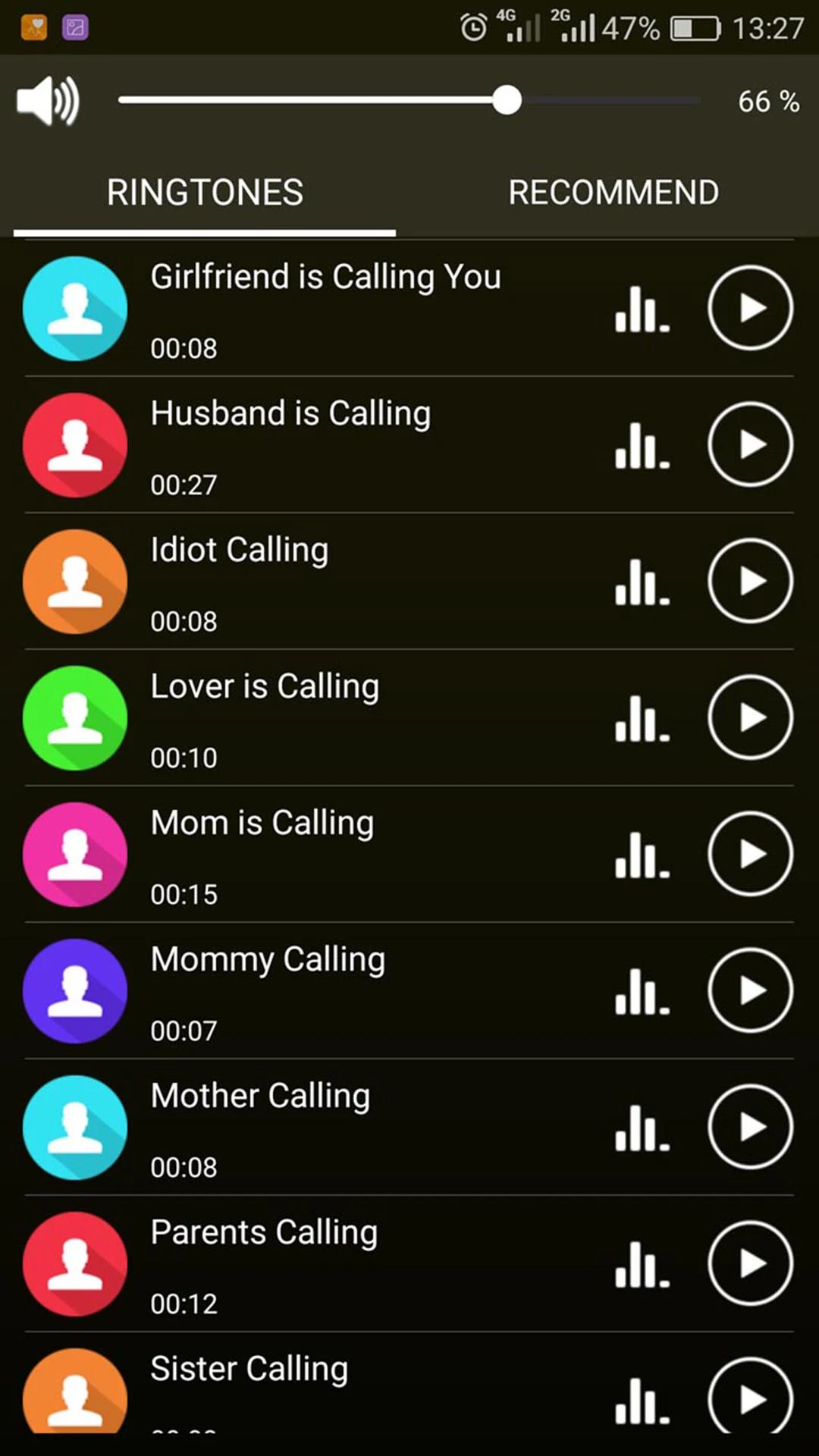Play the Parents Calling ringtone
819x1456 pixels.
(751, 1263)
